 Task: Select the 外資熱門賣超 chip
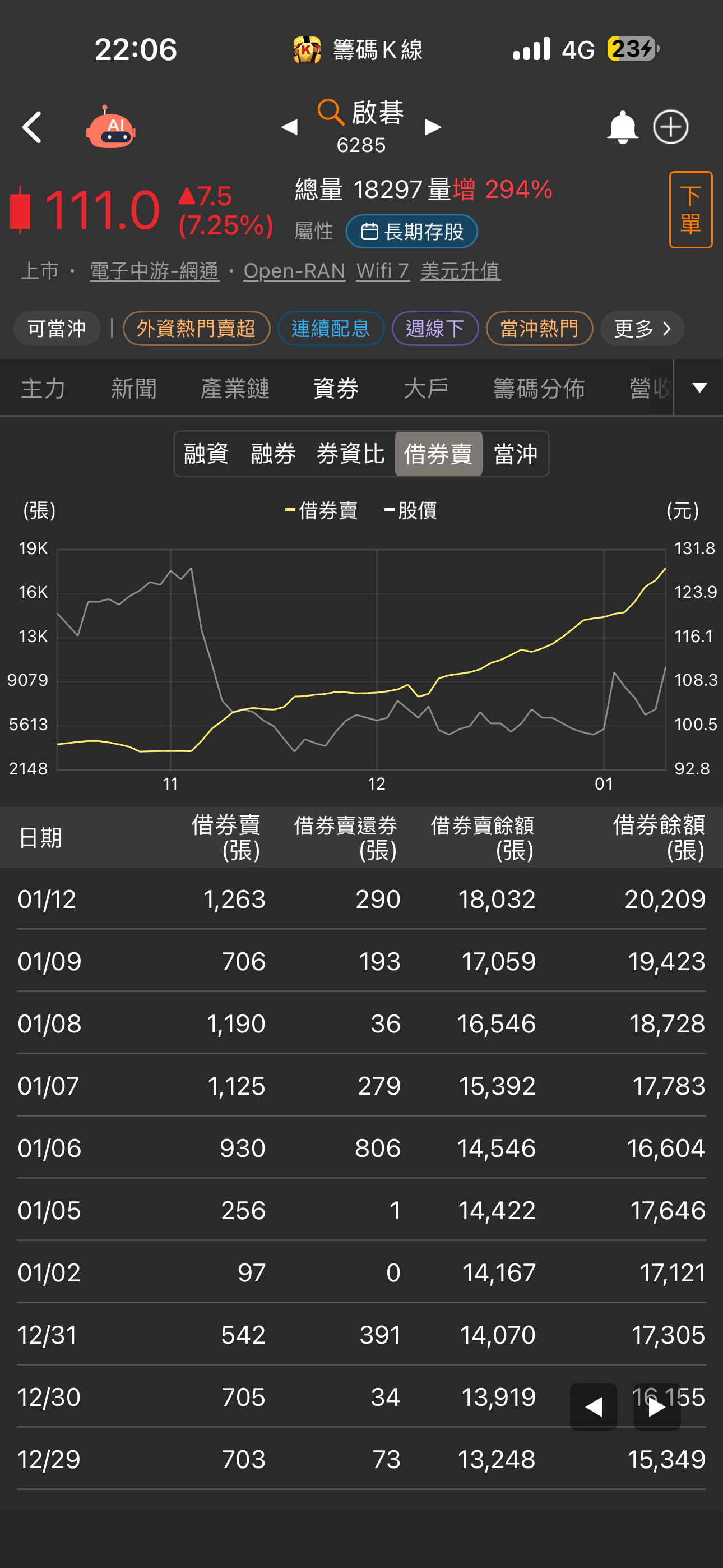(x=196, y=329)
